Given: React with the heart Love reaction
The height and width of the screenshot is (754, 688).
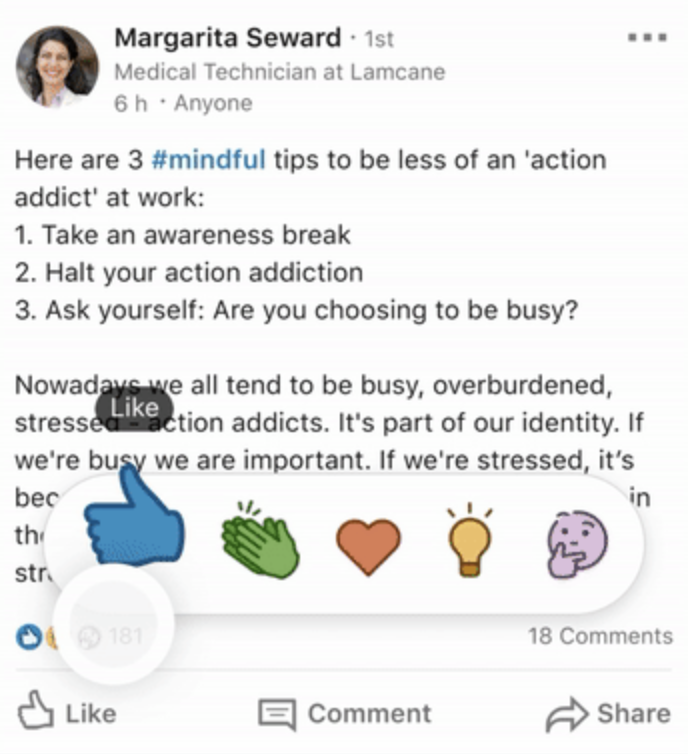Looking at the screenshot, I should pyautogui.click(x=368, y=546).
